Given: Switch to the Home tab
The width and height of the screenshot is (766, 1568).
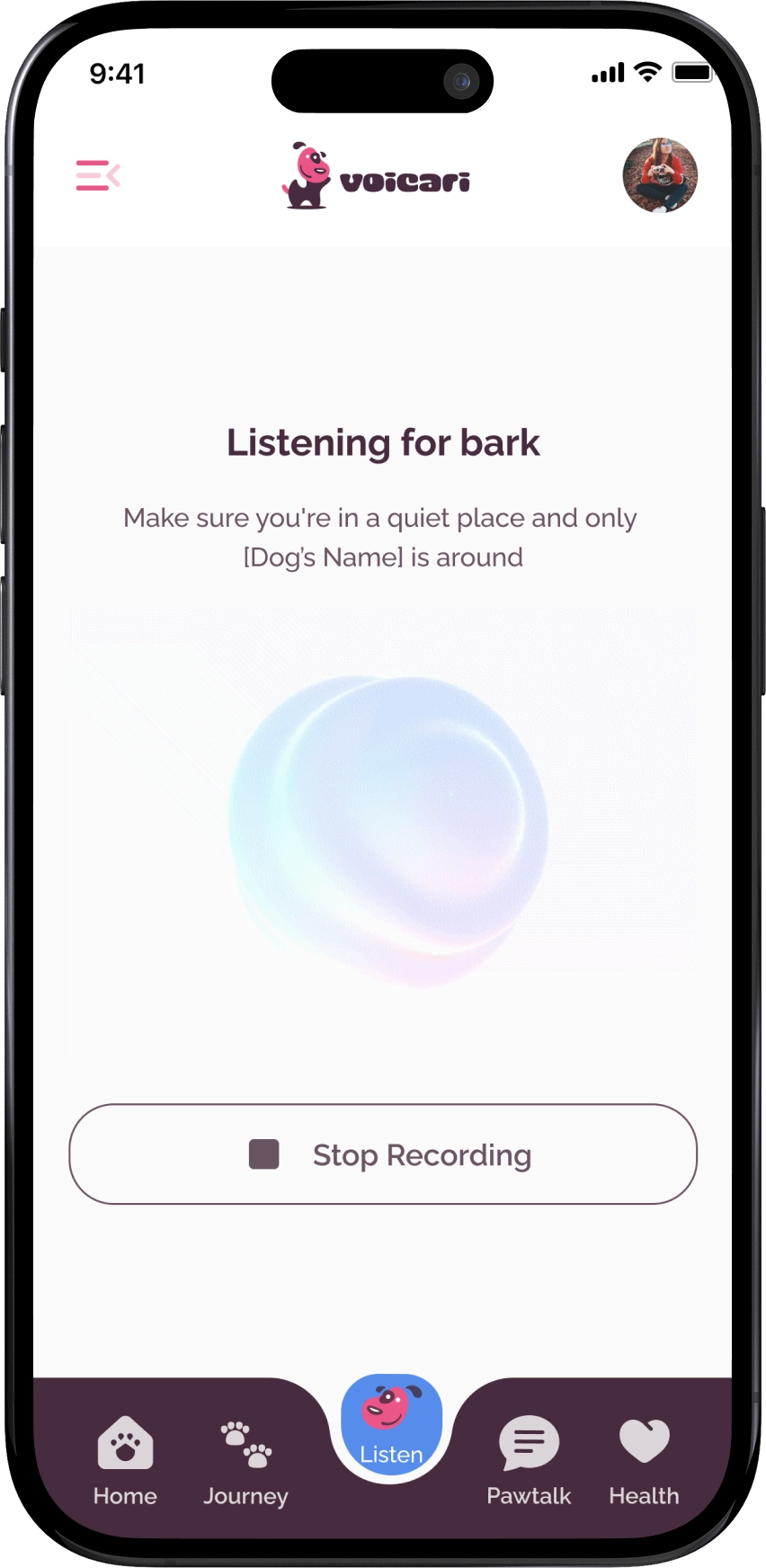Looking at the screenshot, I should (125, 1460).
